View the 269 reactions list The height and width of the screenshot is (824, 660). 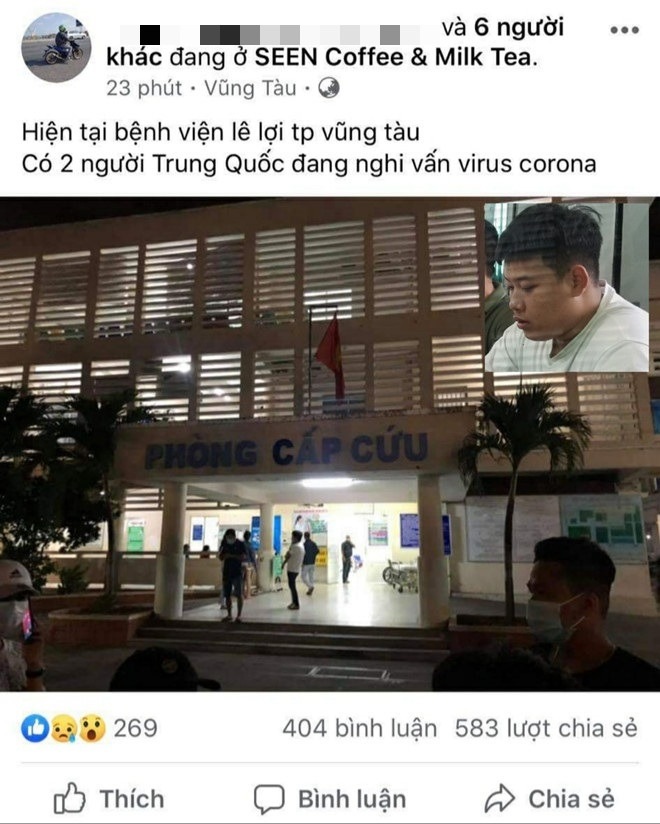90,728
